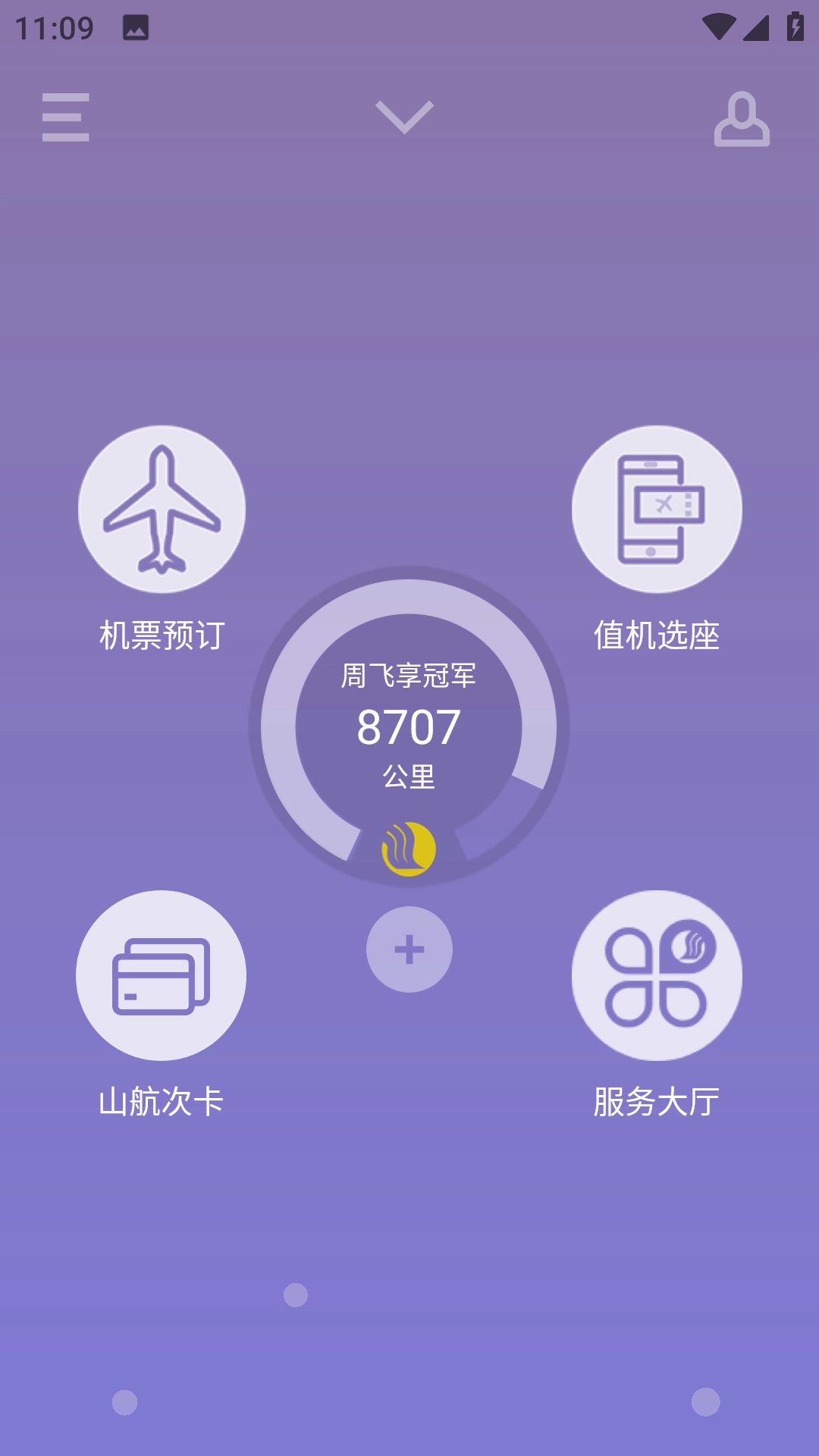
Task: Tap the mileage progress ring showing 8707
Action: tap(409, 728)
